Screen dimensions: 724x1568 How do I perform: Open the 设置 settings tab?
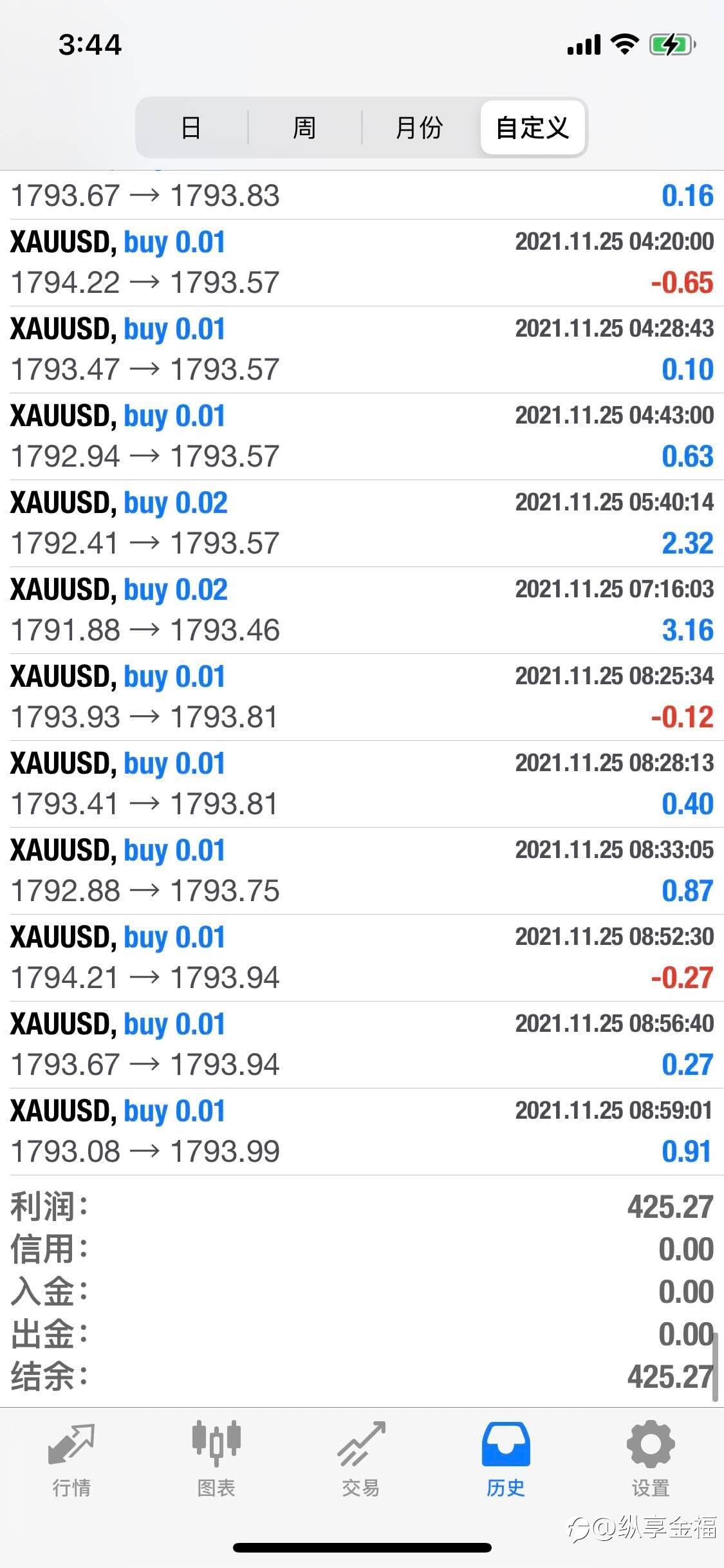(651, 1460)
